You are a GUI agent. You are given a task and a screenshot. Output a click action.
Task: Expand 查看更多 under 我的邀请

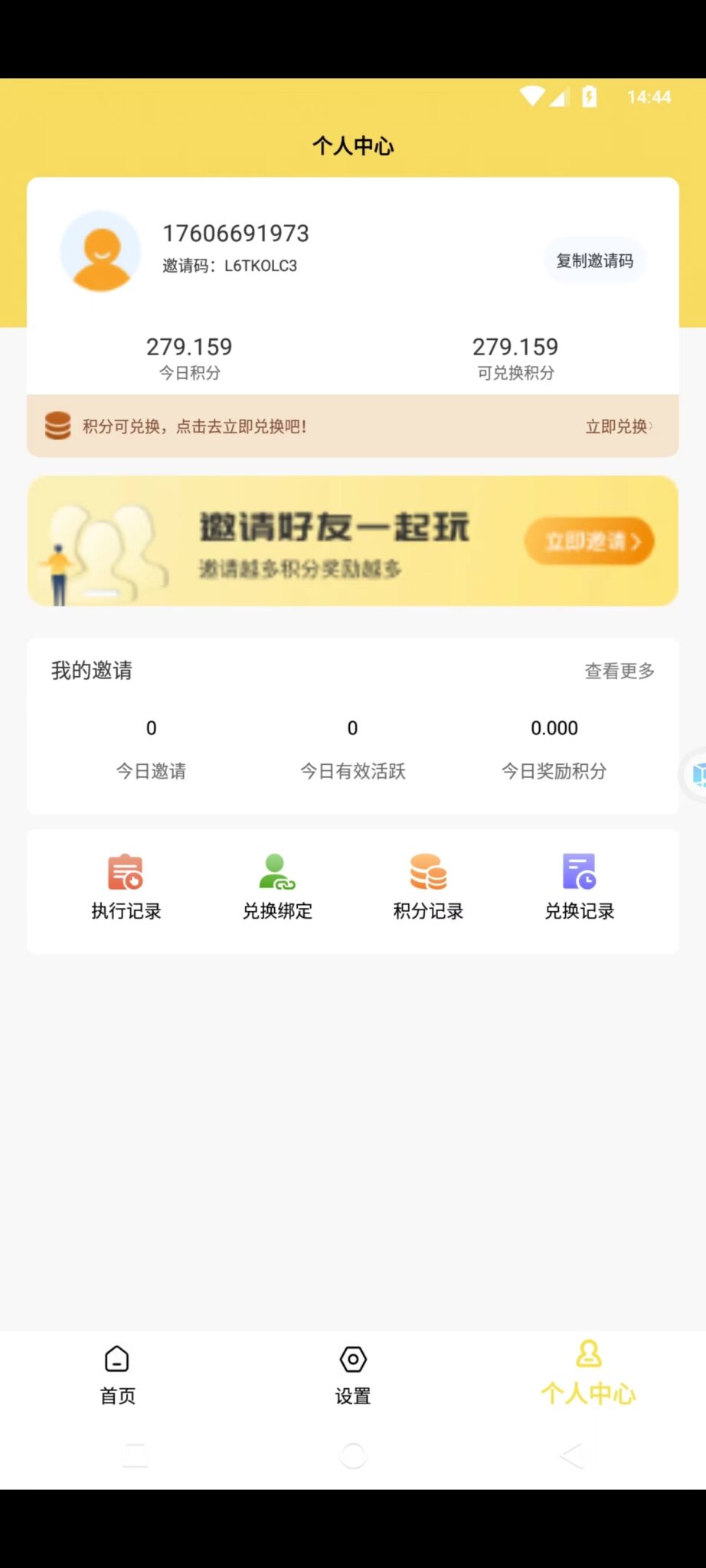click(619, 671)
